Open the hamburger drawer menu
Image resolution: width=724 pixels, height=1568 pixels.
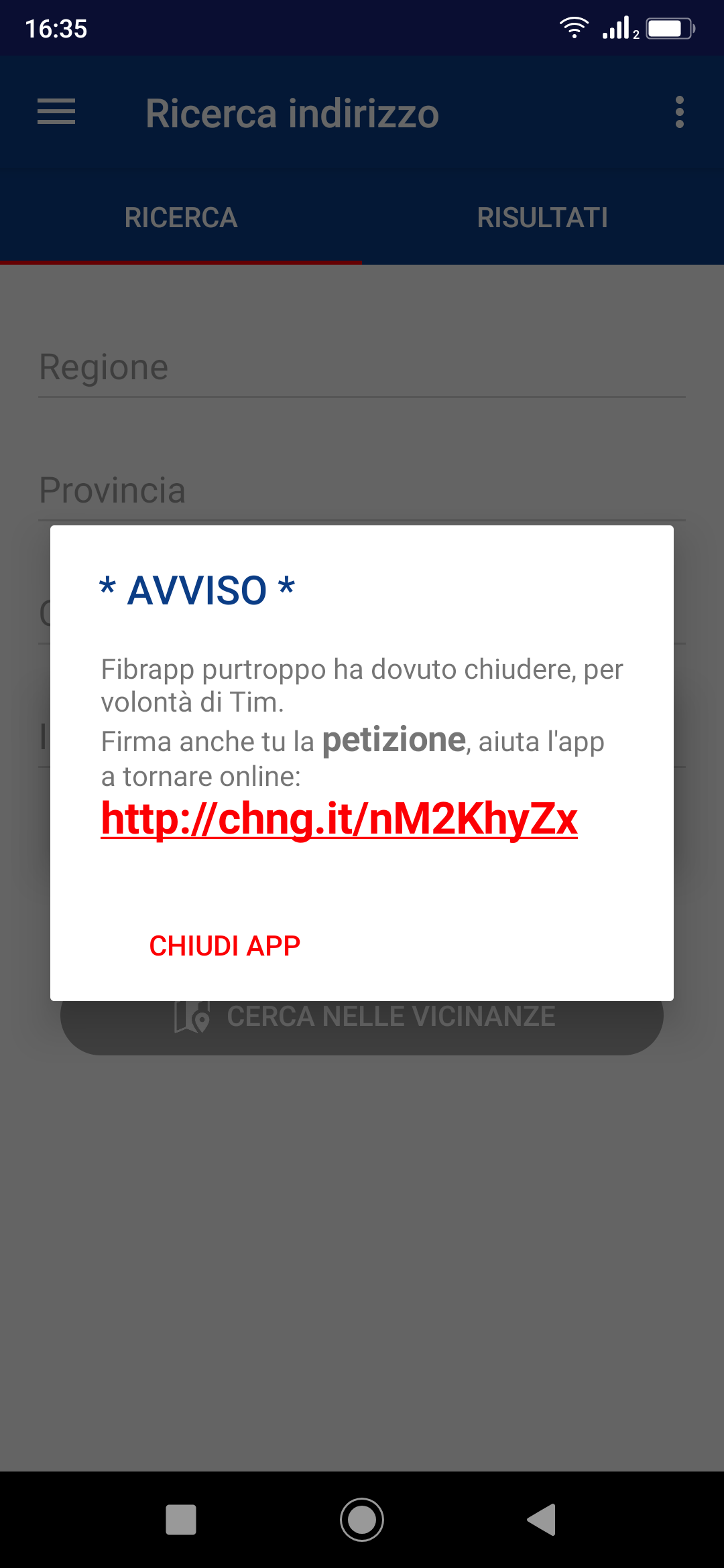pos(56,112)
